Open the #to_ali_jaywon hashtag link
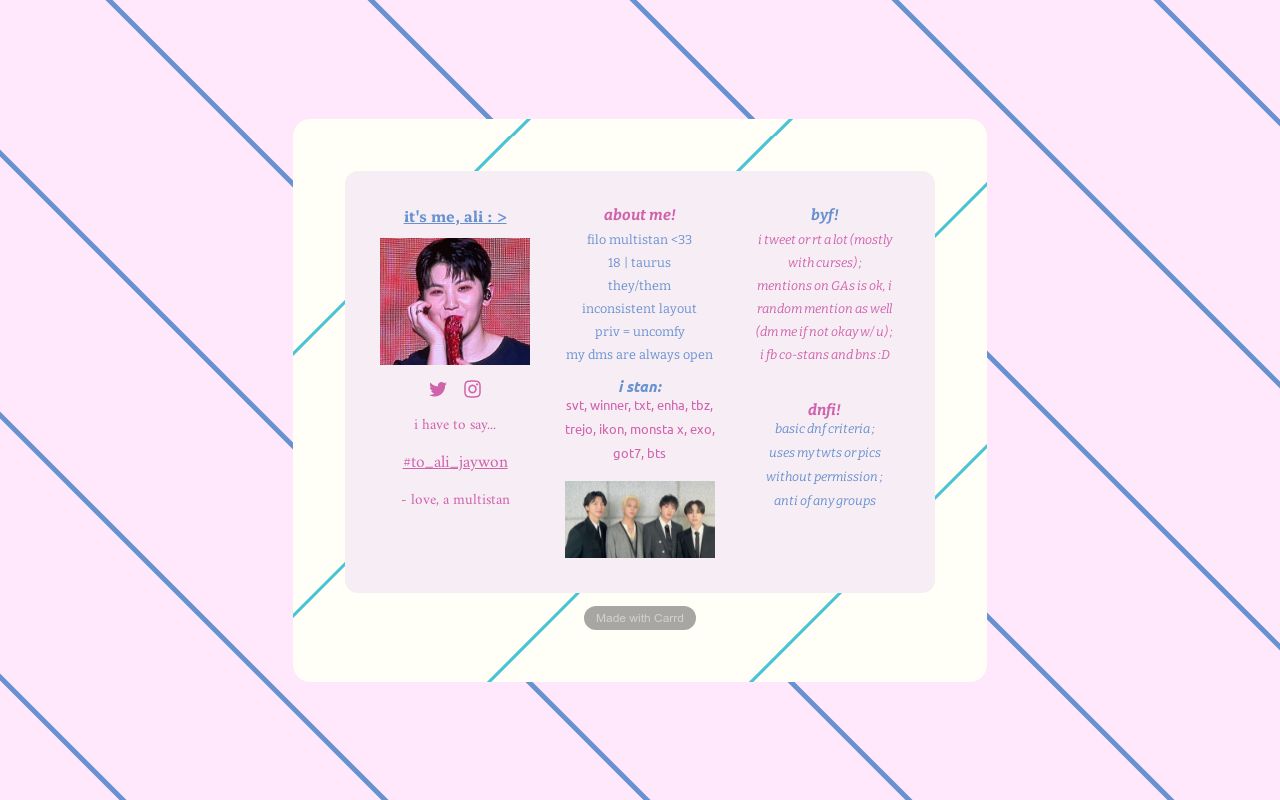The height and width of the screenshot is (800, 1280). click(455, 462)
